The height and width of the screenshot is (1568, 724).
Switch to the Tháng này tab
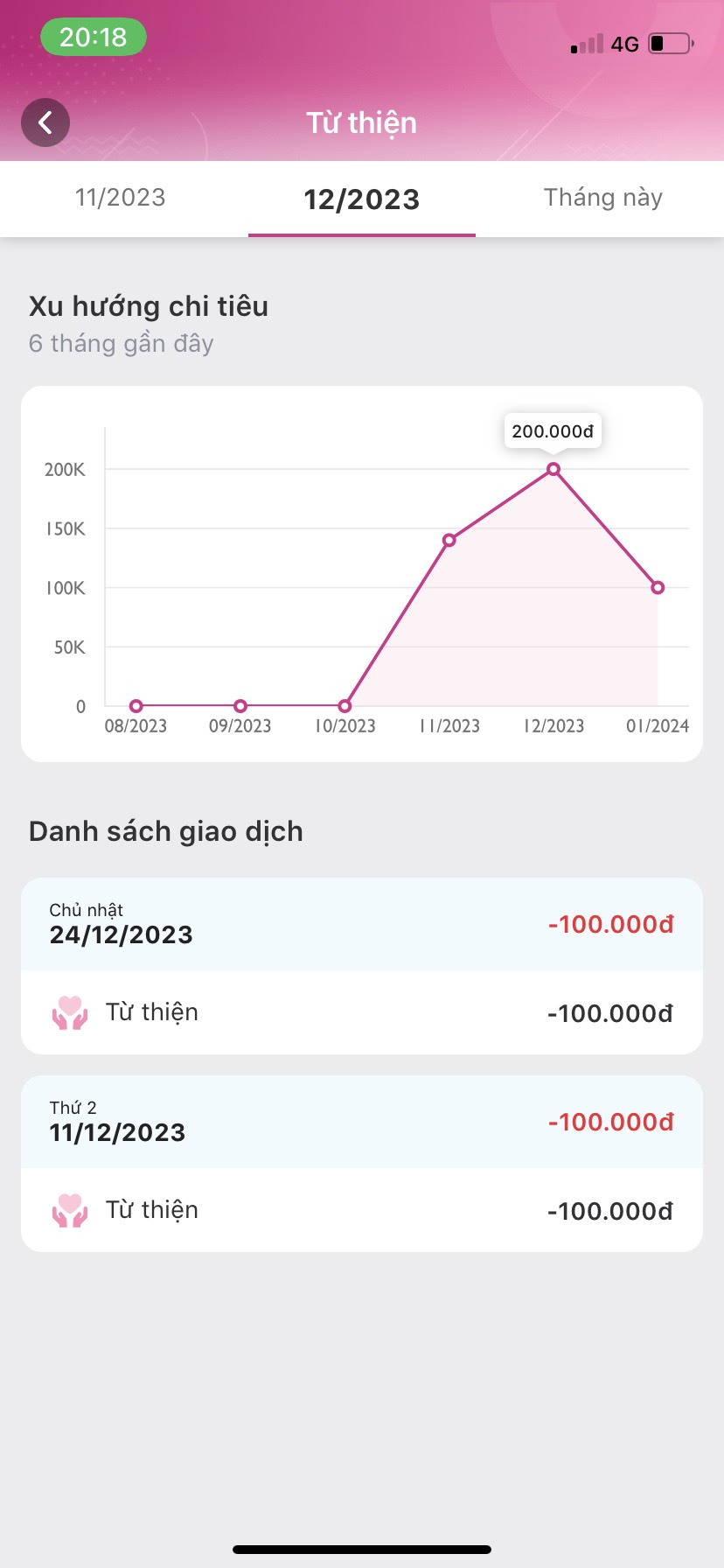point(603,198)
